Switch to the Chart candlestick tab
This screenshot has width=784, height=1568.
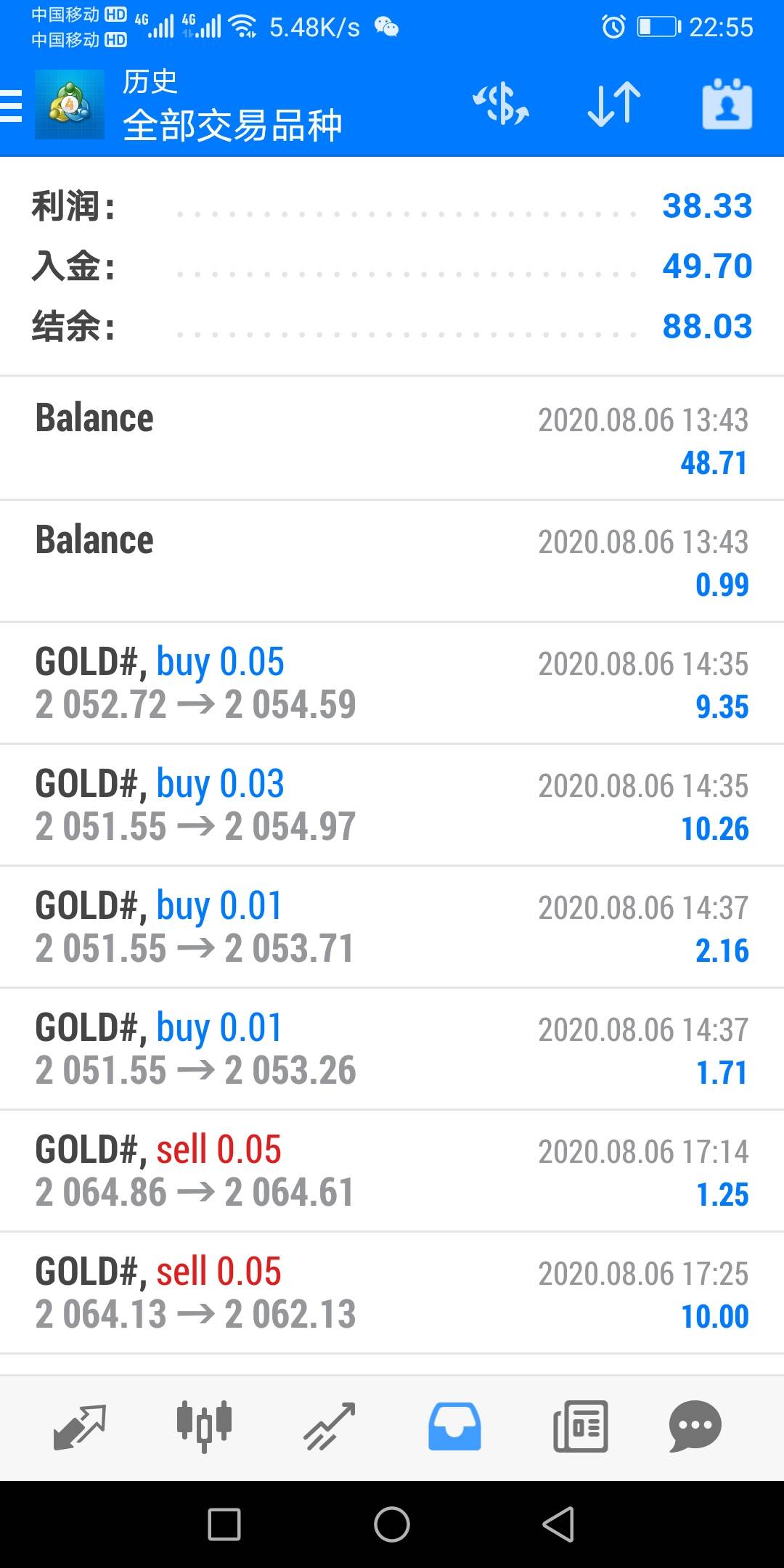tap(204, 1426)
